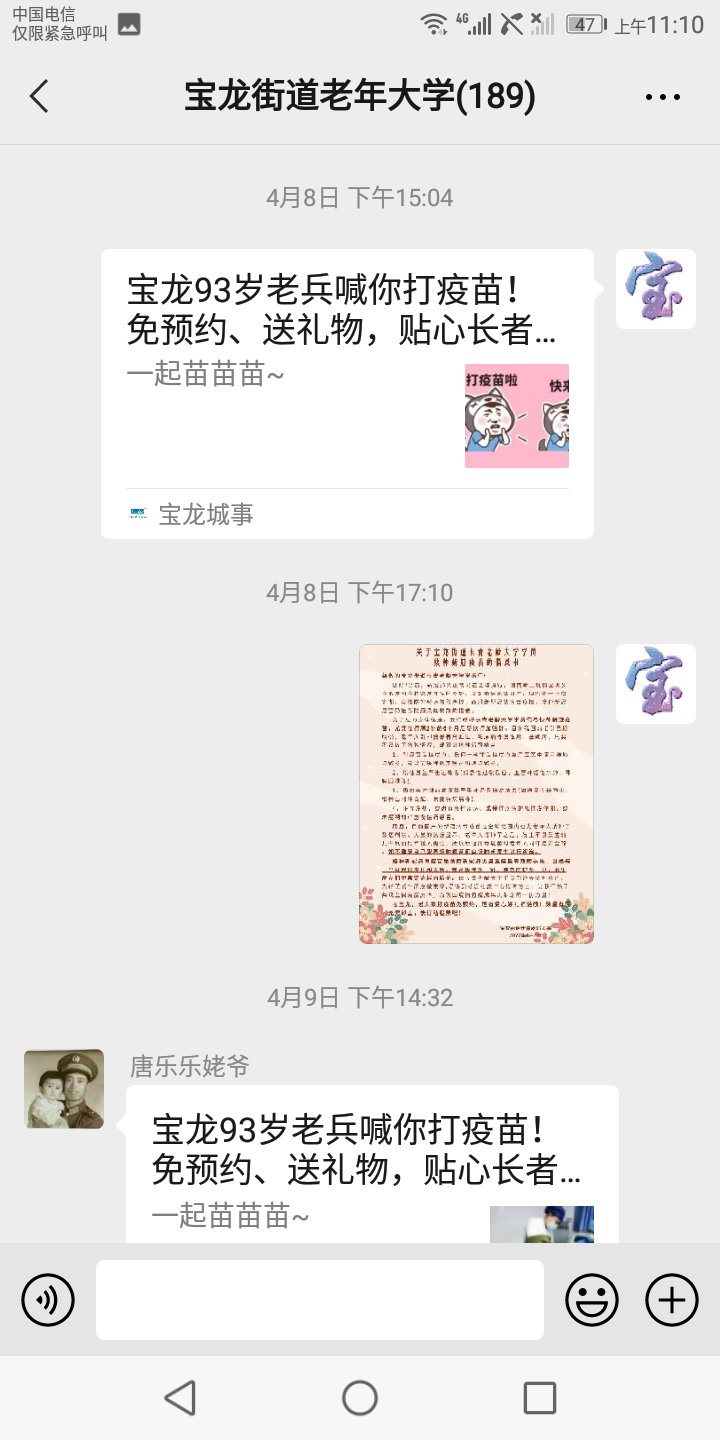Go to the home screen
The image size is (720, 1440).
[x=360, y=1397]
